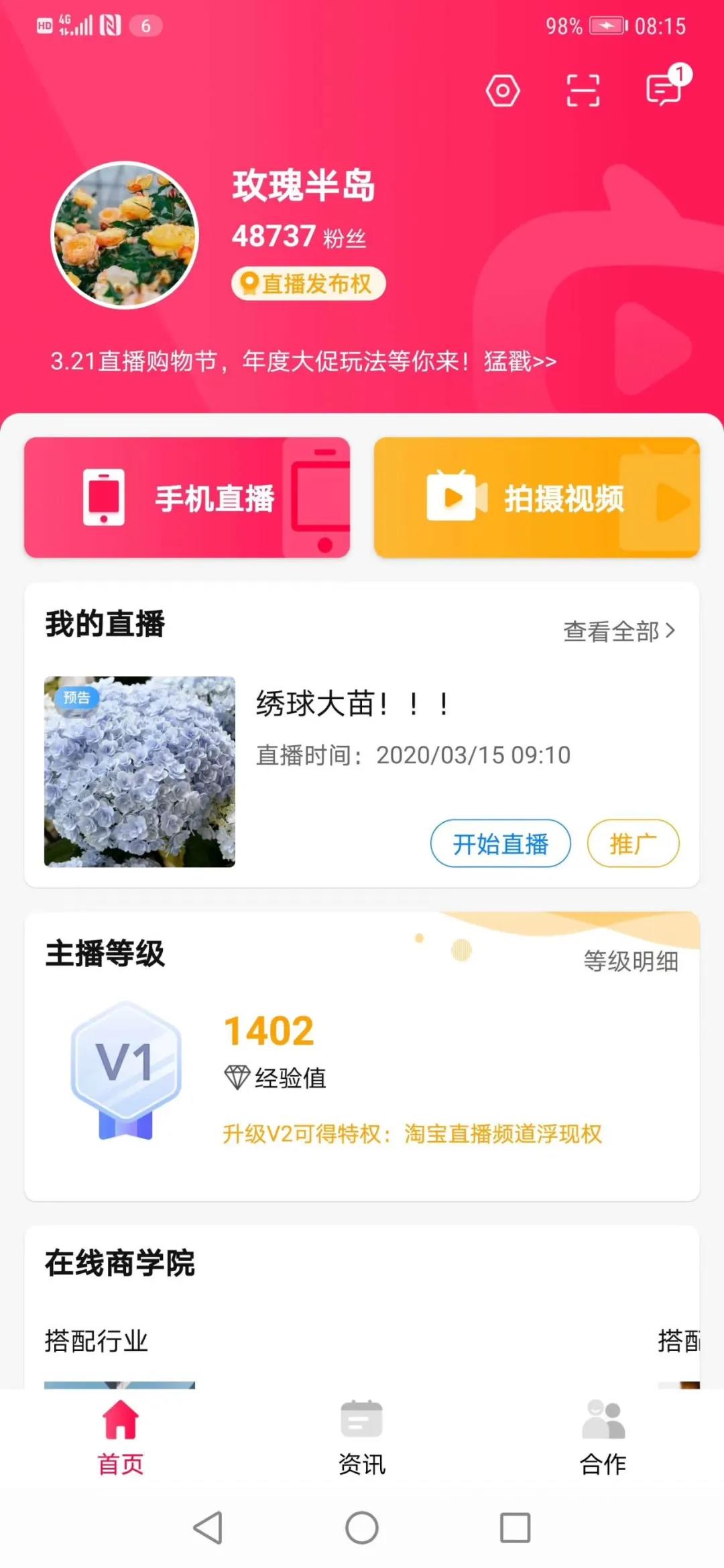The height and width of the screenshot is (1568, 724).
Task: Tap the phone icon on 手机直播 card
Action: pyautogui.click(x=104, y=496)
